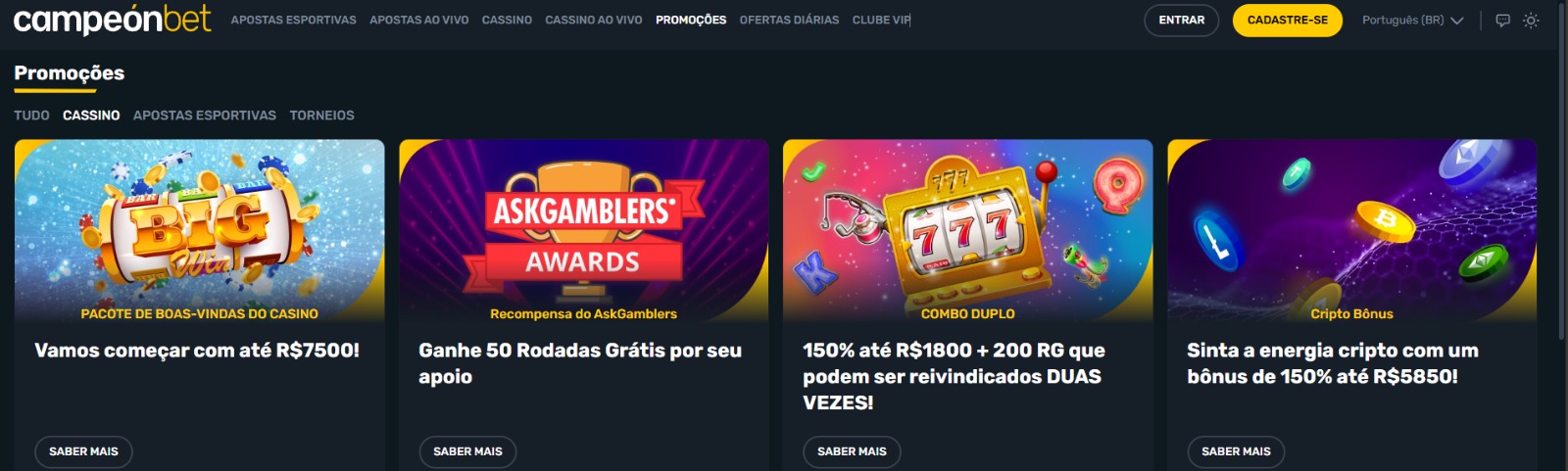
Task: Tap Saber Mais on the Cripto Bônus offer
Action: tap(1236, 451)
